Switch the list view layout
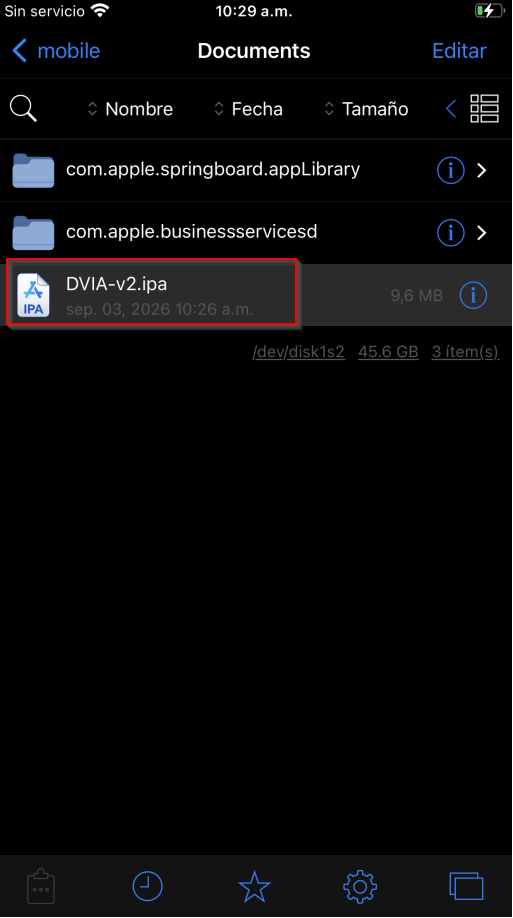The width and height of the screenshot is (513, 918). [484, 108]
